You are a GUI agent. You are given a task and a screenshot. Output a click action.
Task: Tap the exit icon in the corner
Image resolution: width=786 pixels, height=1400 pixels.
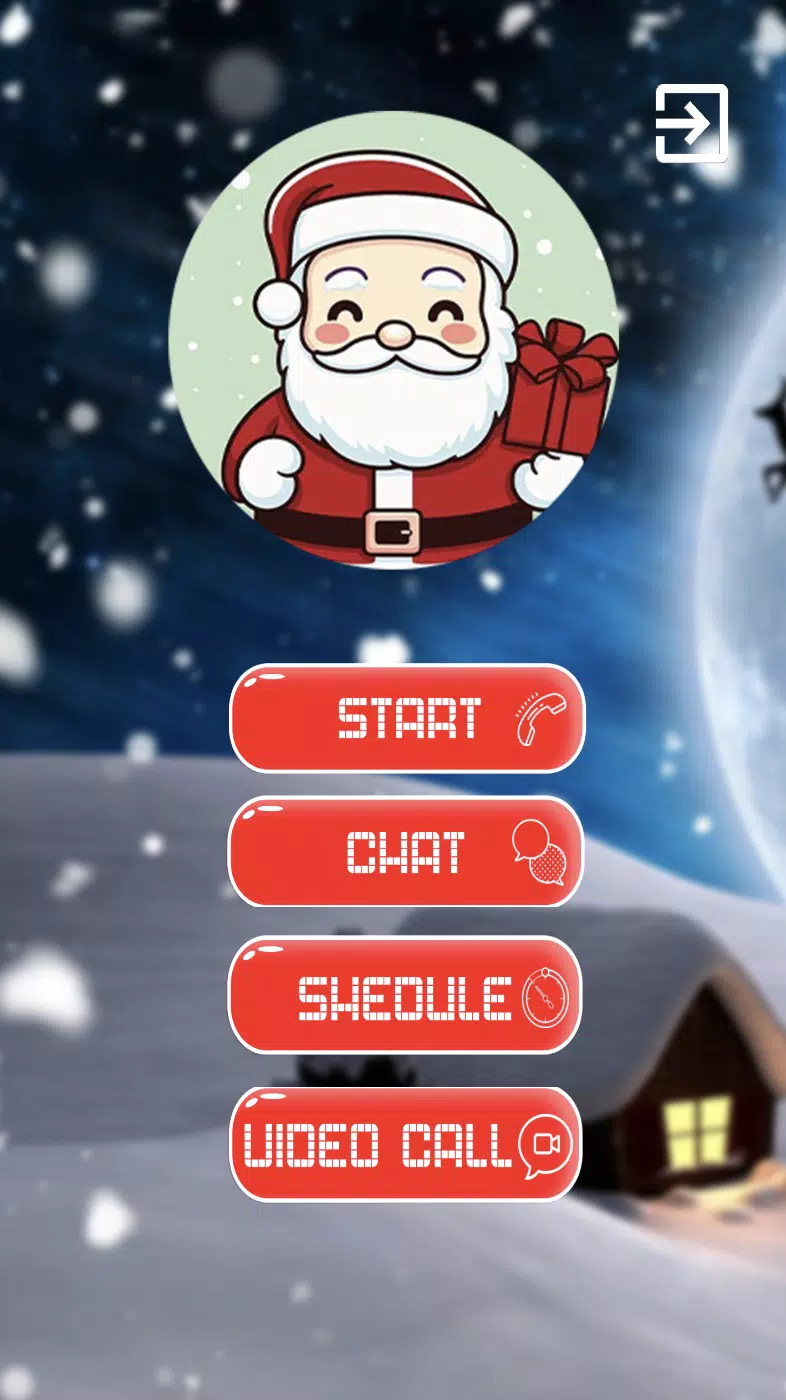click(691, 123)
